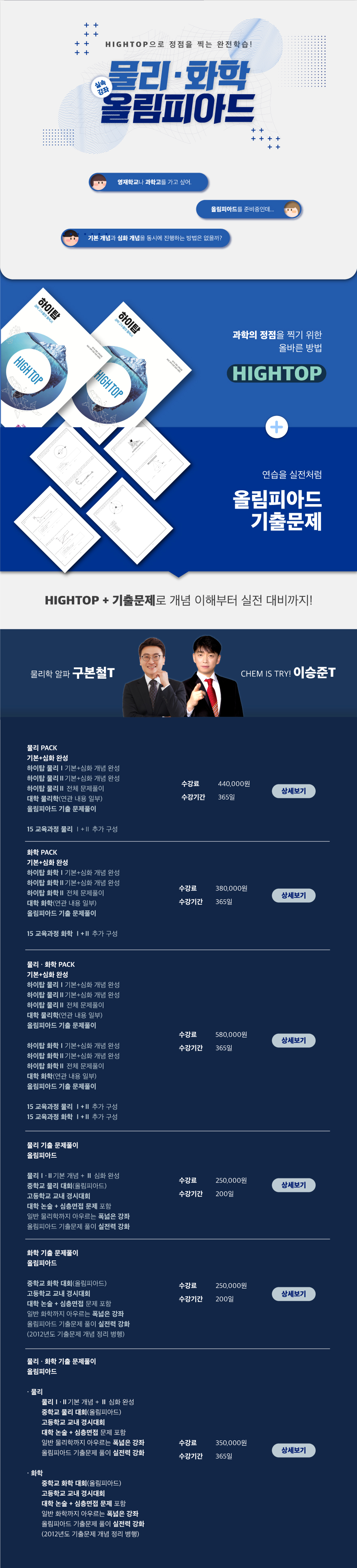
Task: Open 상세보기 for 물리 PACK 440,000원
Action: (293, 790)
